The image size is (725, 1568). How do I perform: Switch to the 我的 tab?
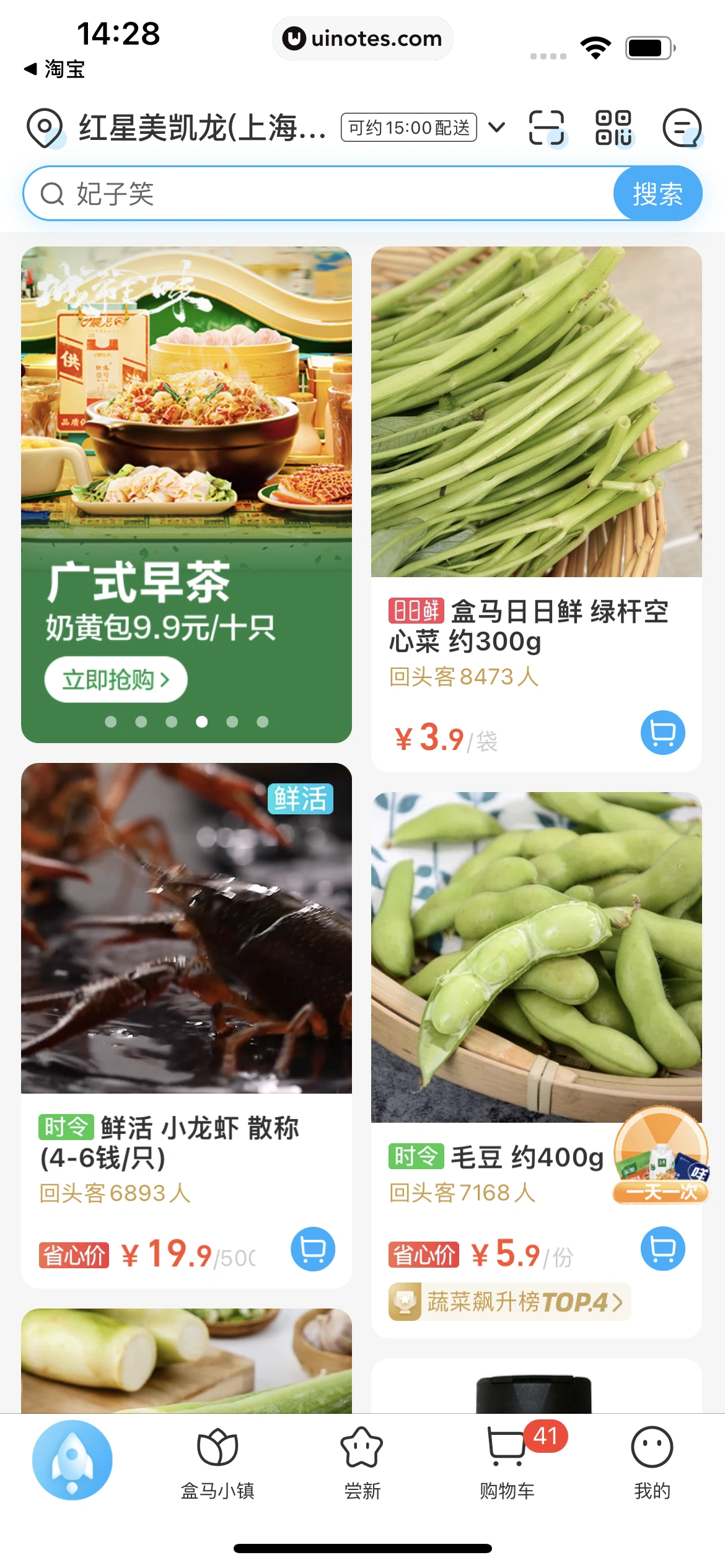[652, 1465]
